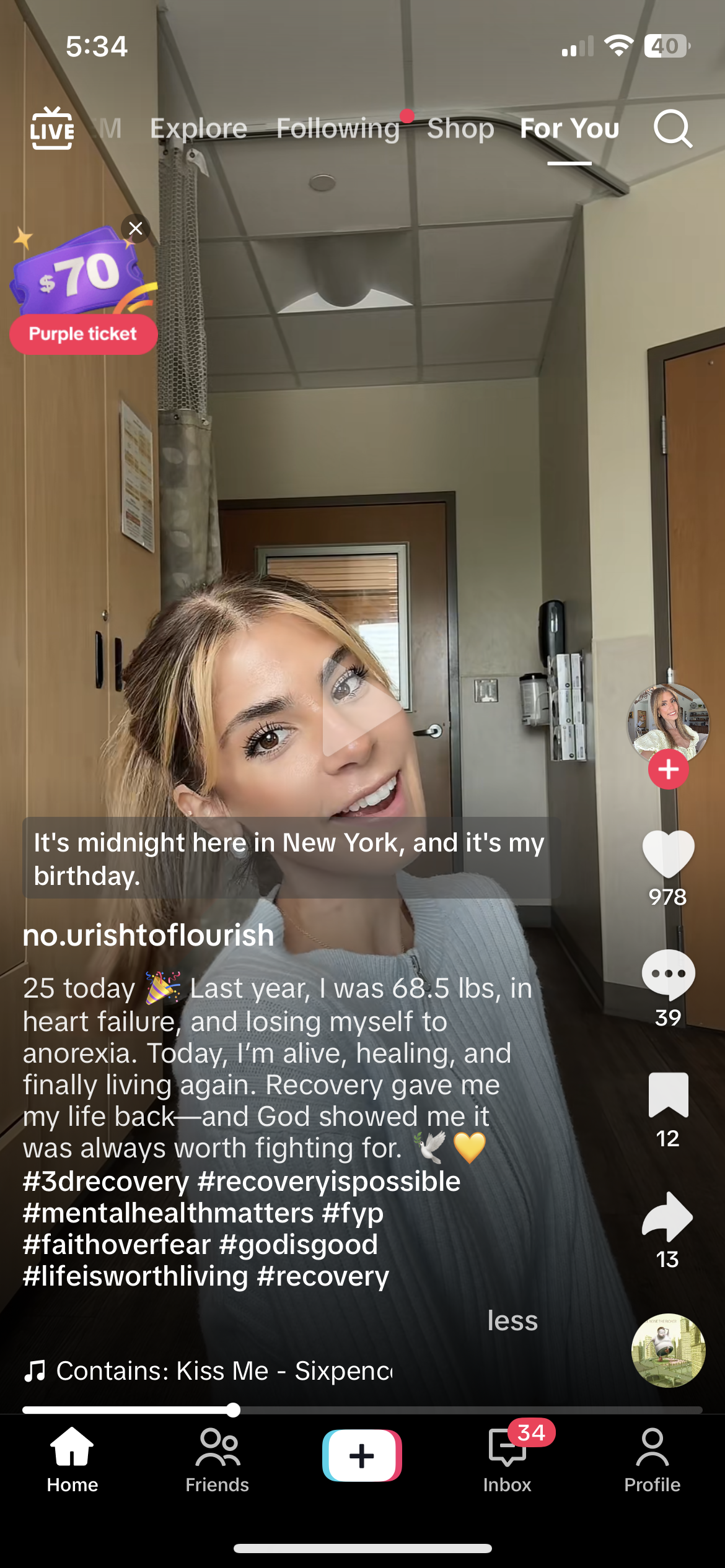This screenshot has height=1568, width=725.
Task: Dismiss the $70 Purple ticket banner
Action: coord(136,229)
